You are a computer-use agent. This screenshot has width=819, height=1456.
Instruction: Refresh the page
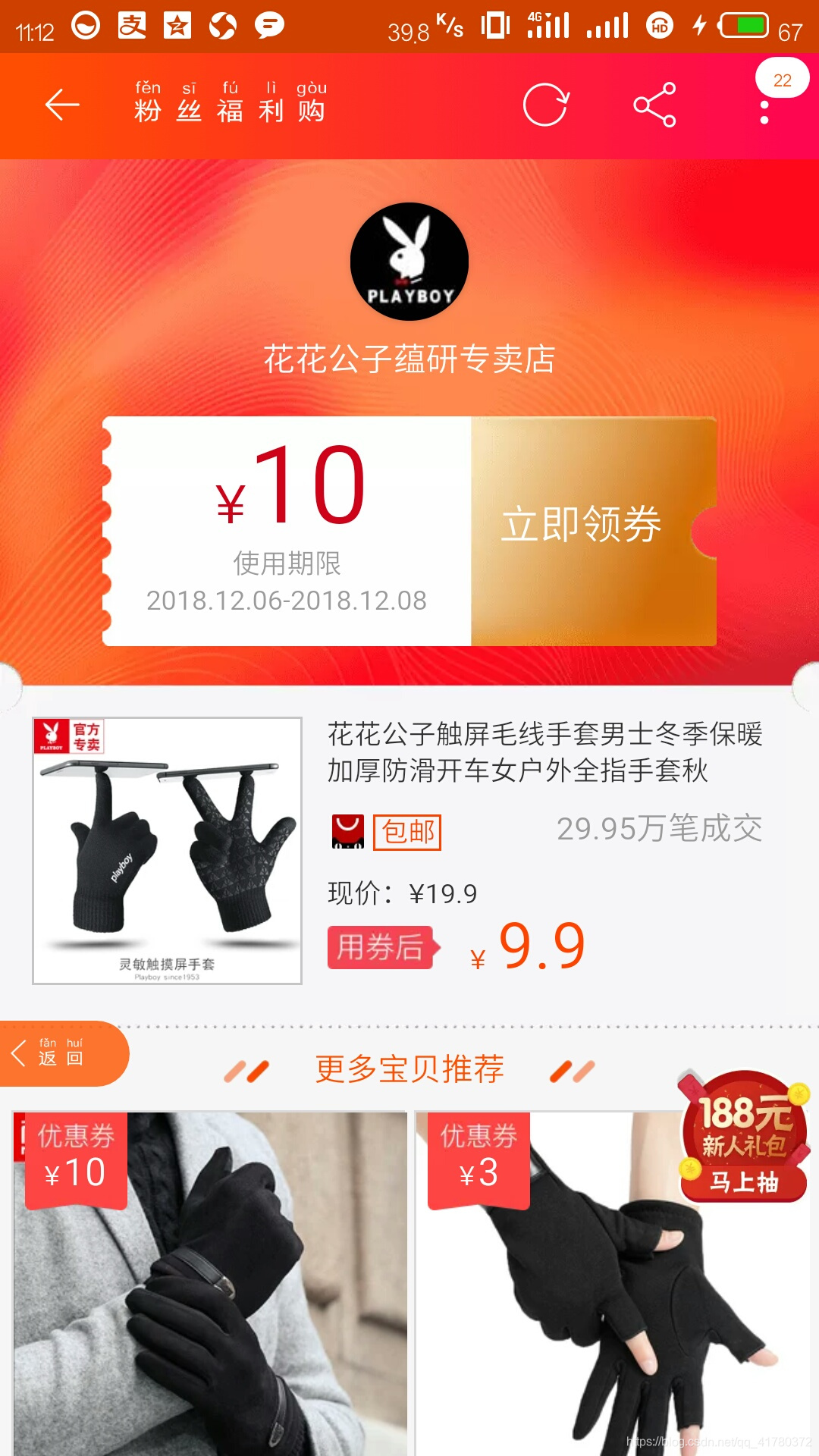point(545,105)
